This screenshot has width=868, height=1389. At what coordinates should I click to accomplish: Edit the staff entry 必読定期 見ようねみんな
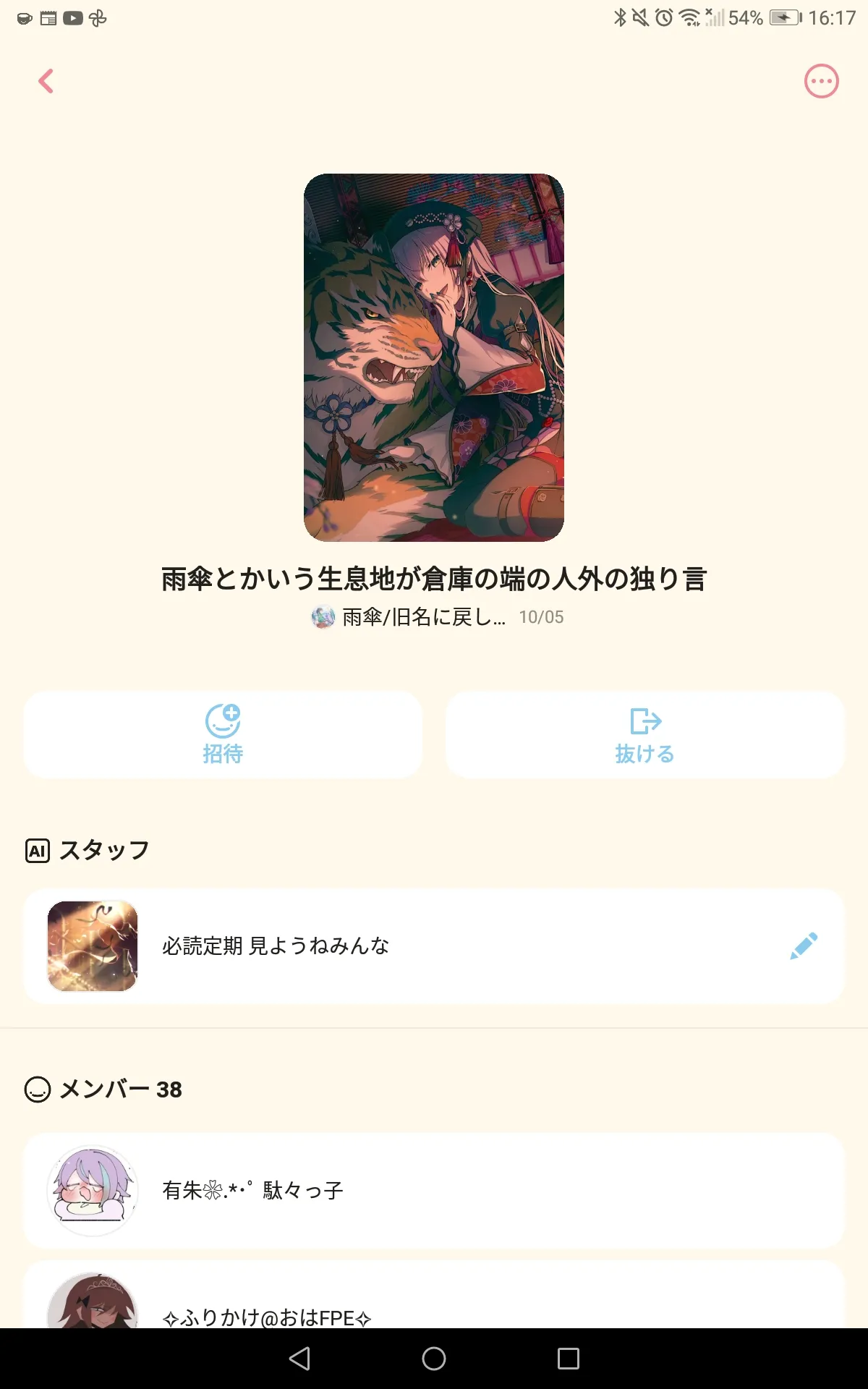coord(803,946)
